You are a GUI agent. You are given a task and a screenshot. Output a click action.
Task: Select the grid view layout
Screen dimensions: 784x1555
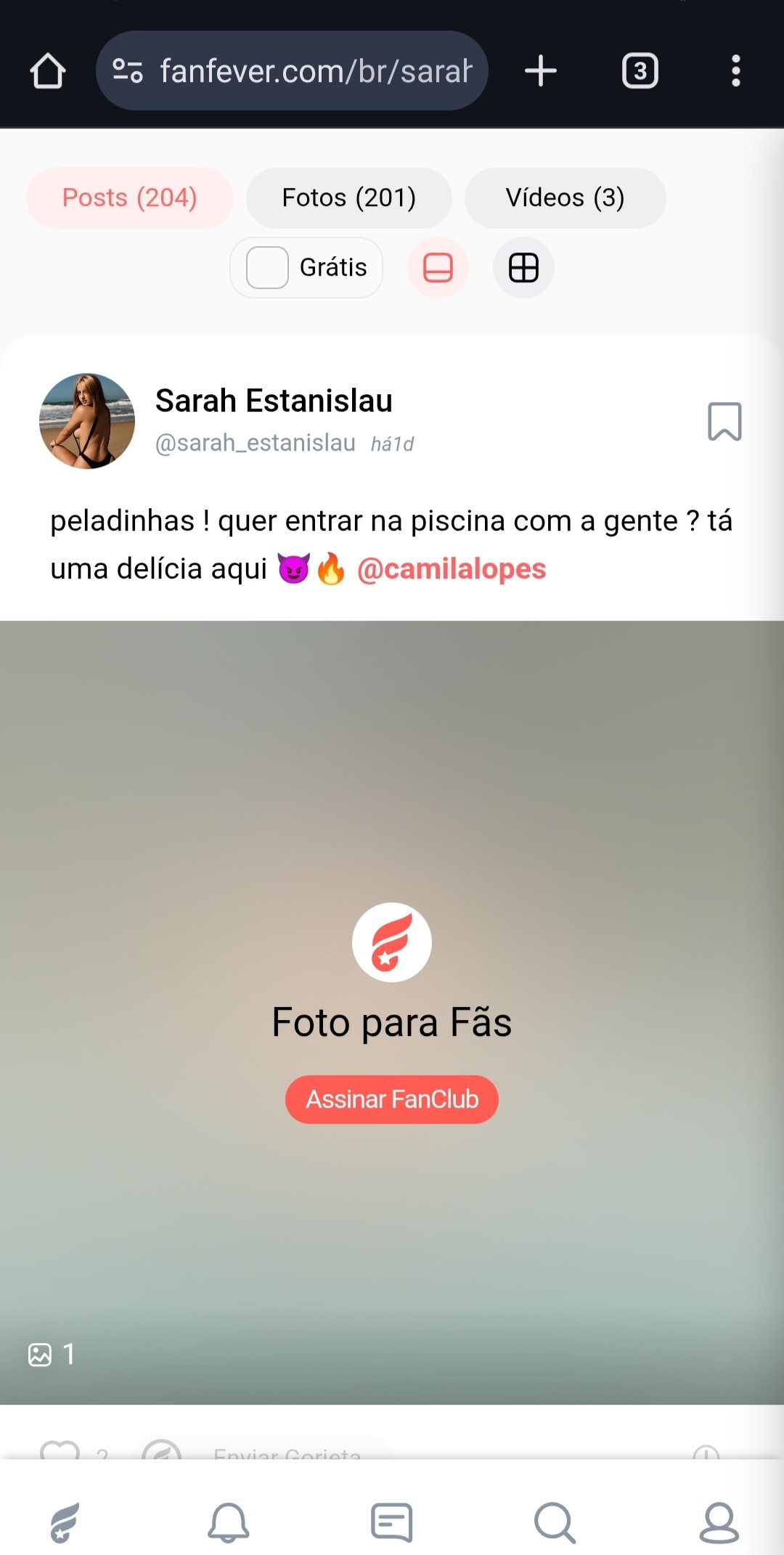point(523,268)
